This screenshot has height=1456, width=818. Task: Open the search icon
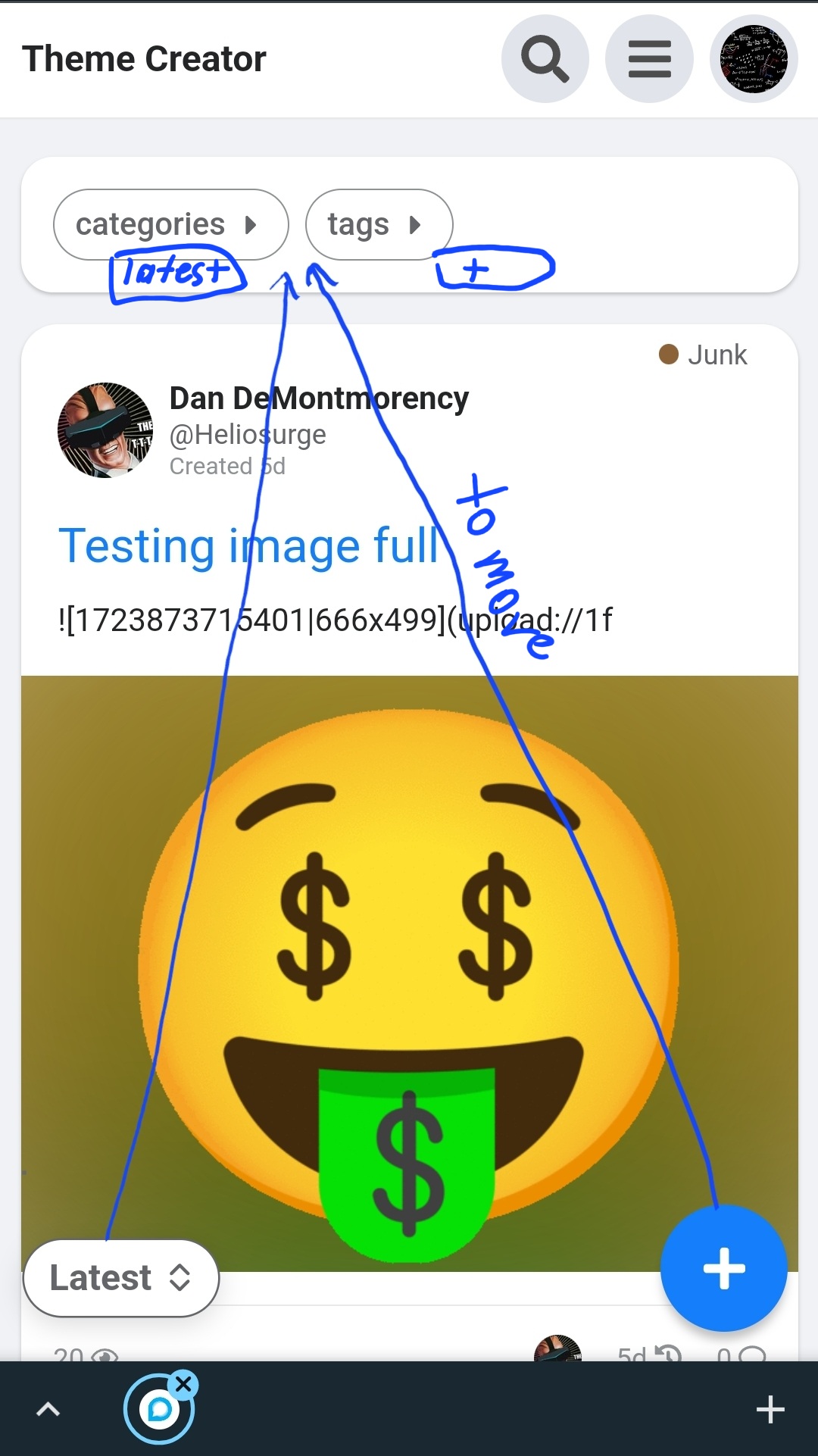(x=545, y=59)
